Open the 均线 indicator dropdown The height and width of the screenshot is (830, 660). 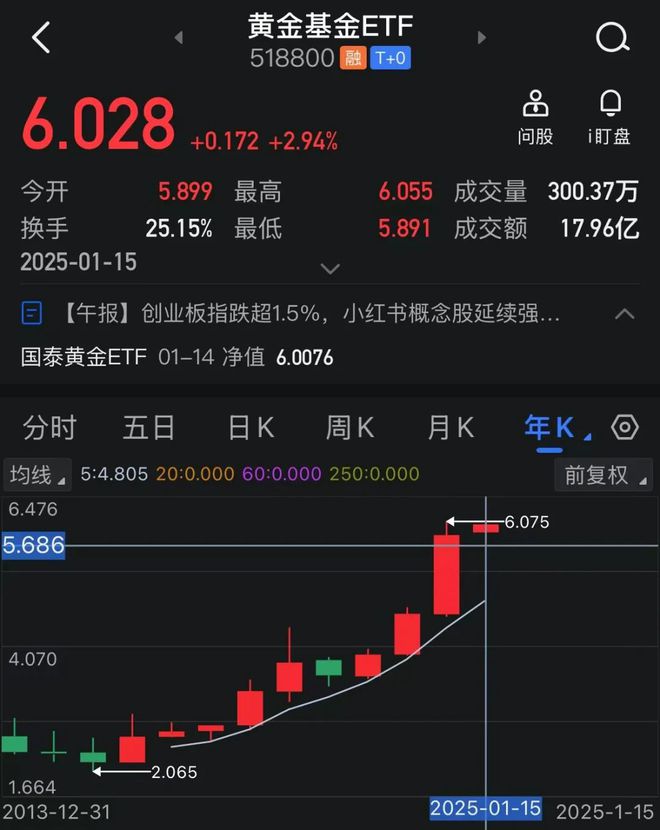click(38, 474)
